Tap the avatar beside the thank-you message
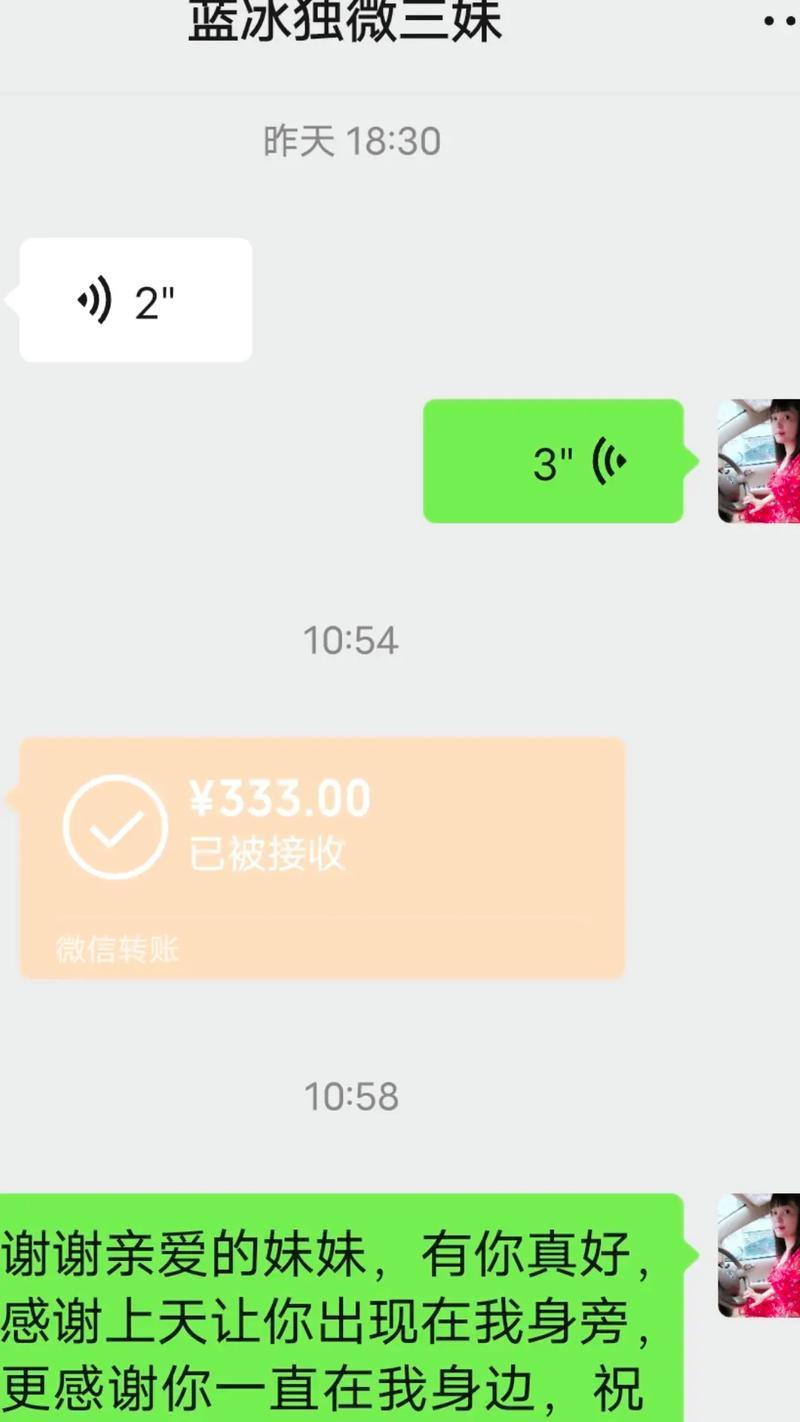Image resolution: width=800 pixels, height=1422 pixels. click(758, 1254)
